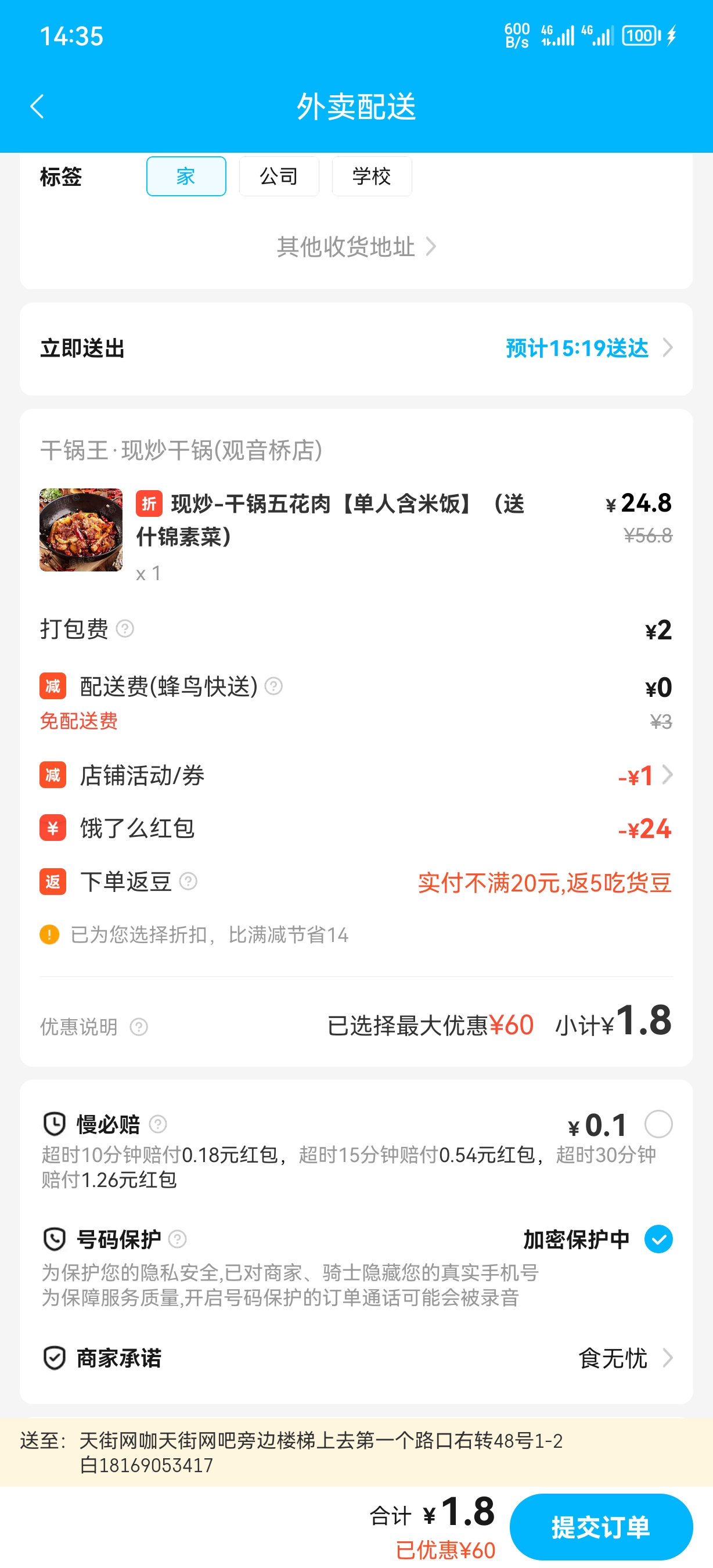This screenshot has width=713, height=1568.
Task: Select the 公司 address tag
Action: coord(279,177)
